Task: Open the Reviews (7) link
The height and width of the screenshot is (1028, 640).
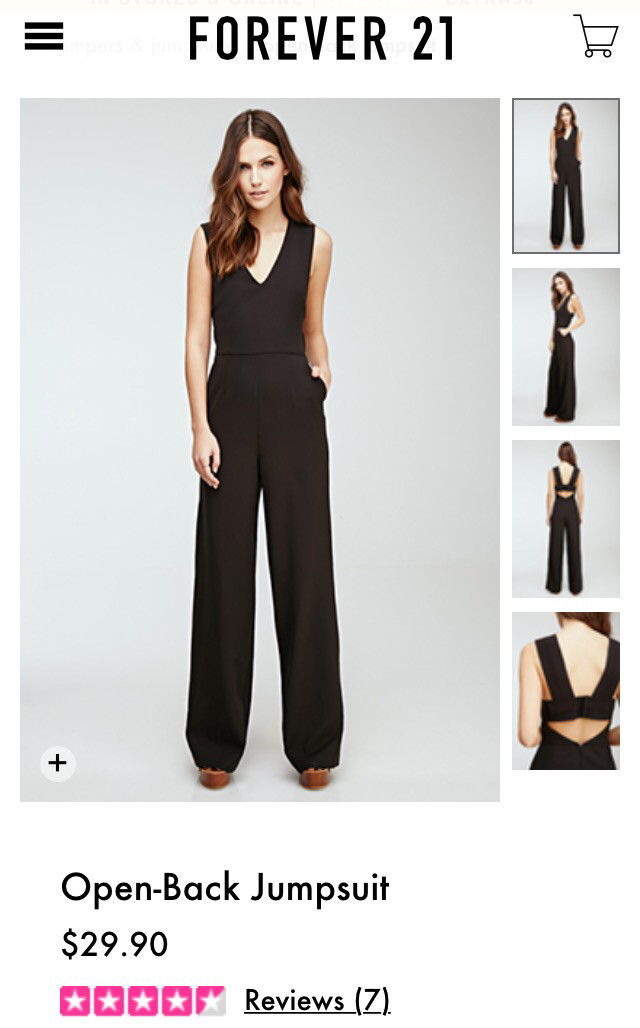Action: pos(317,1000)
